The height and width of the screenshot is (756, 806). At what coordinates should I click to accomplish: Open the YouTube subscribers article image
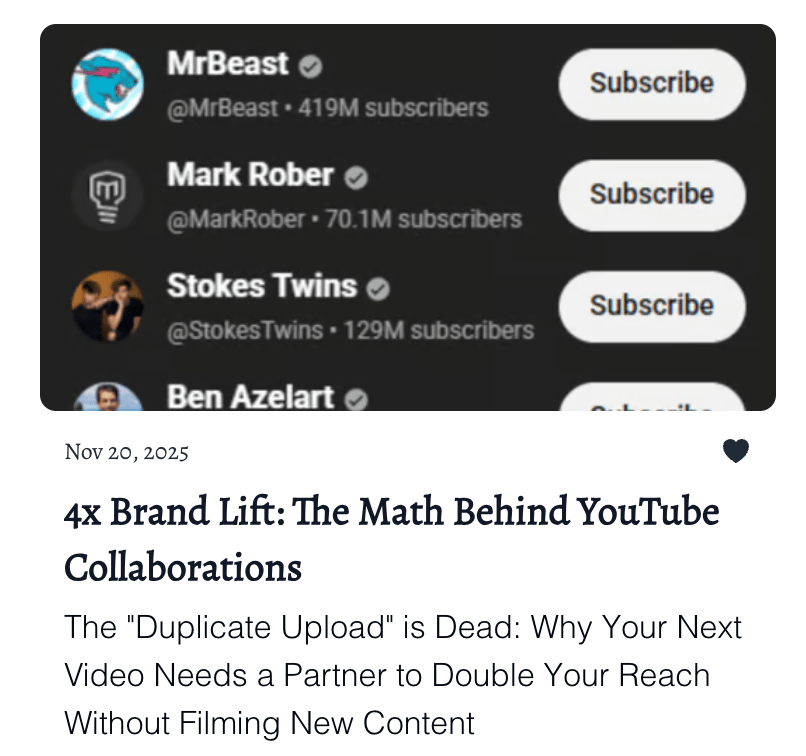tap(407, 217)
